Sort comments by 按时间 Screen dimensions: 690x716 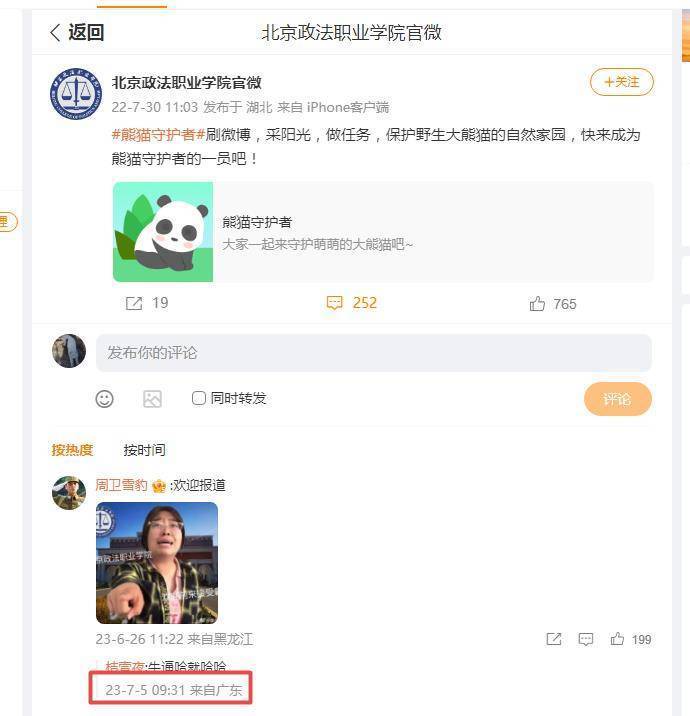pyautogui.click(x=144, y=450)
